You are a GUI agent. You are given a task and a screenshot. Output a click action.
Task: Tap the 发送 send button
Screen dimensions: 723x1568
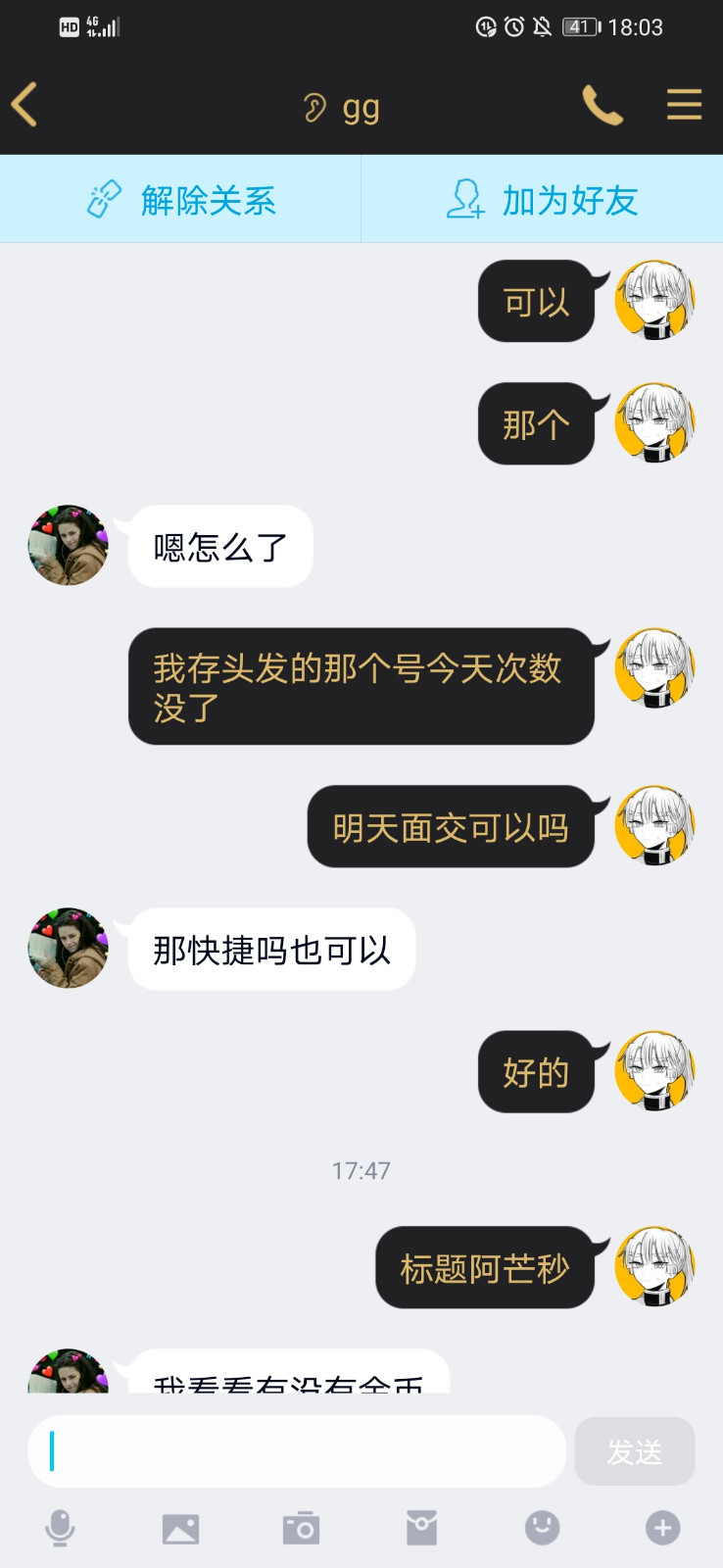pos(635,1451)
